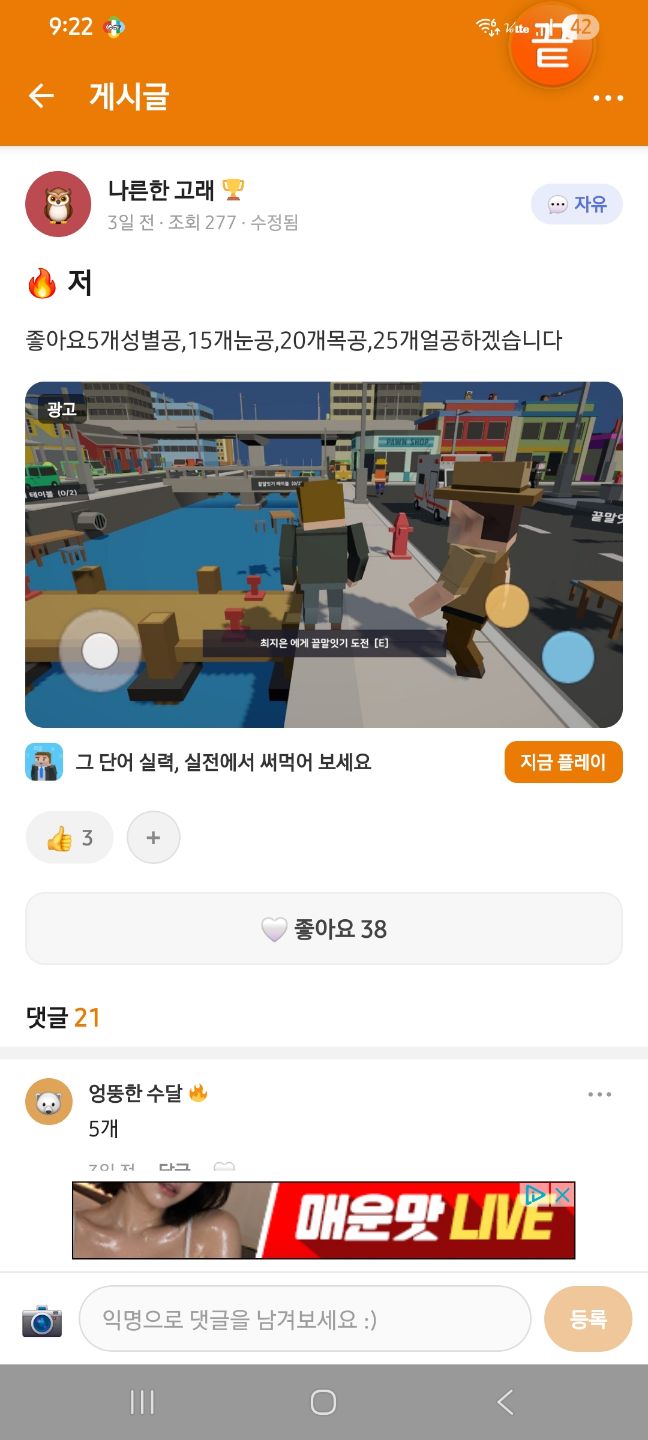
Task: Add a new reaction with the plus button
Action: 153,838
